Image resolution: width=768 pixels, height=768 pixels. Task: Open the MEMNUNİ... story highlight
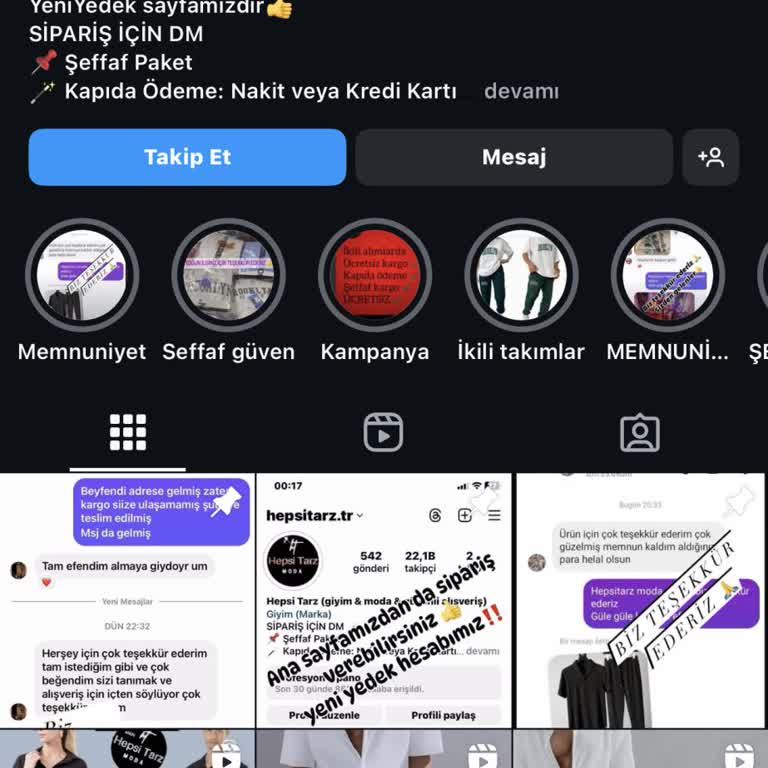tap(667, 275)
